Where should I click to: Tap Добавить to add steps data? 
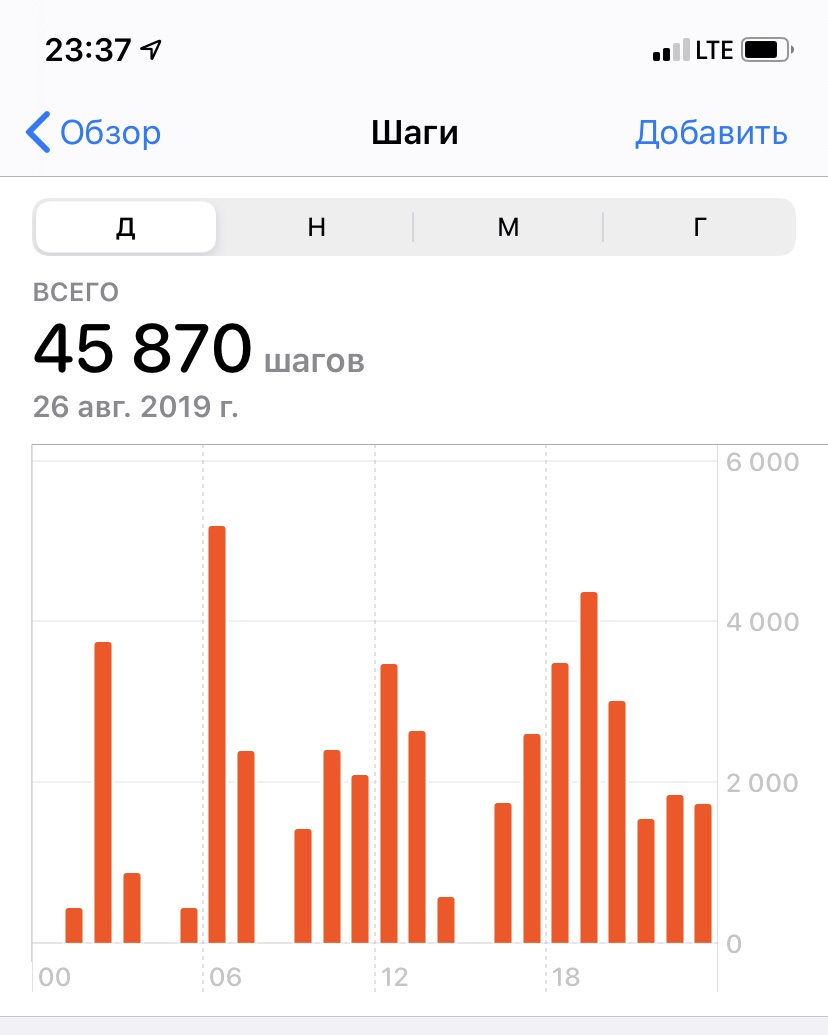(x=711, y=133)
